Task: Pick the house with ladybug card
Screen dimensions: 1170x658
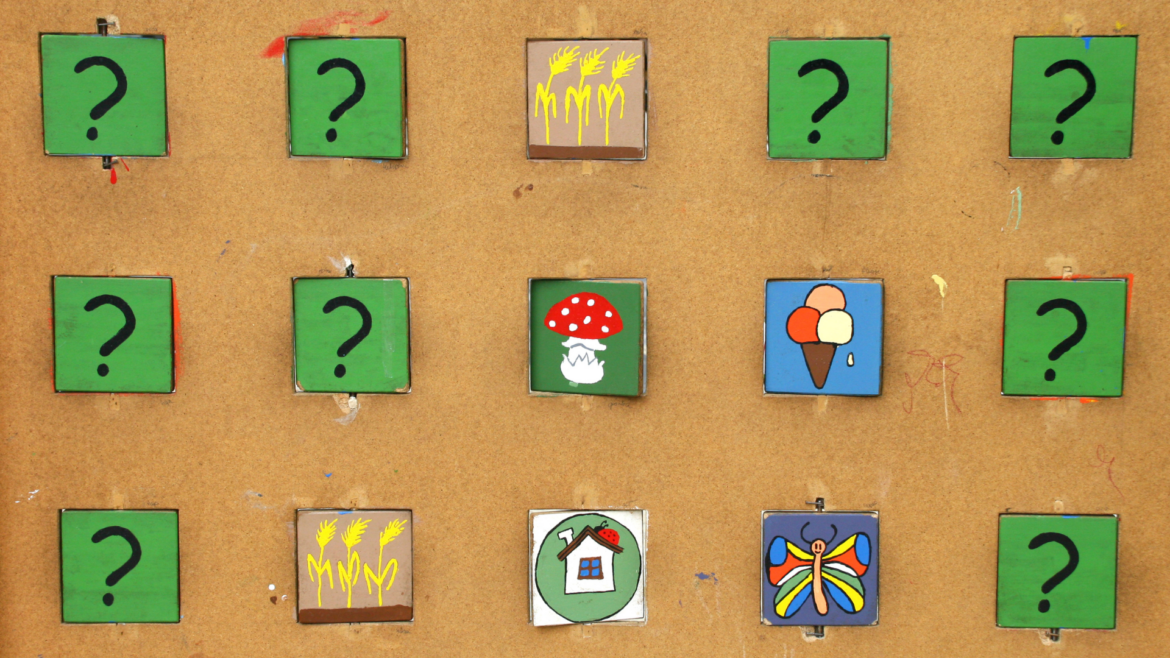Action: [588, 567]
